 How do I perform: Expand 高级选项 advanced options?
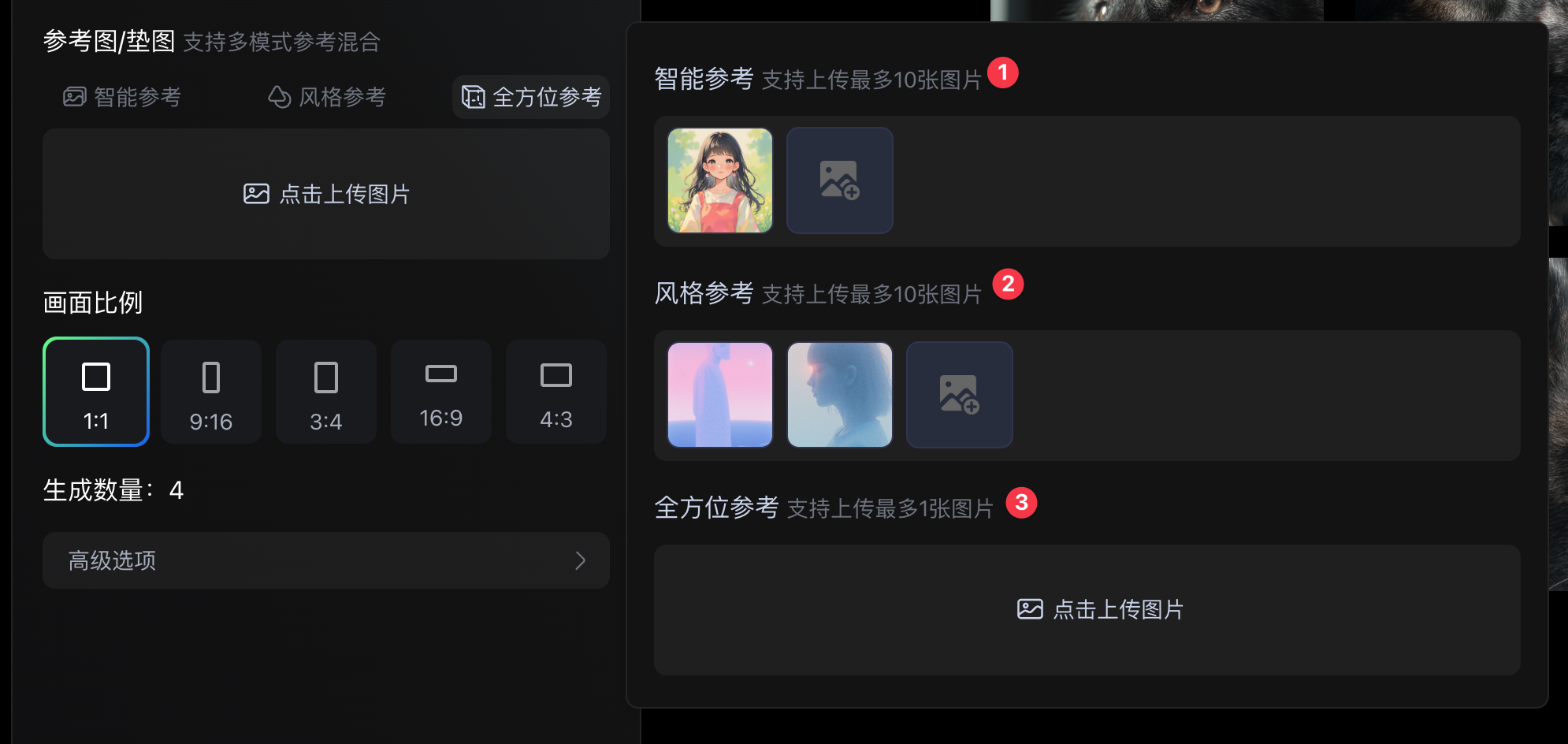point(326,560)
